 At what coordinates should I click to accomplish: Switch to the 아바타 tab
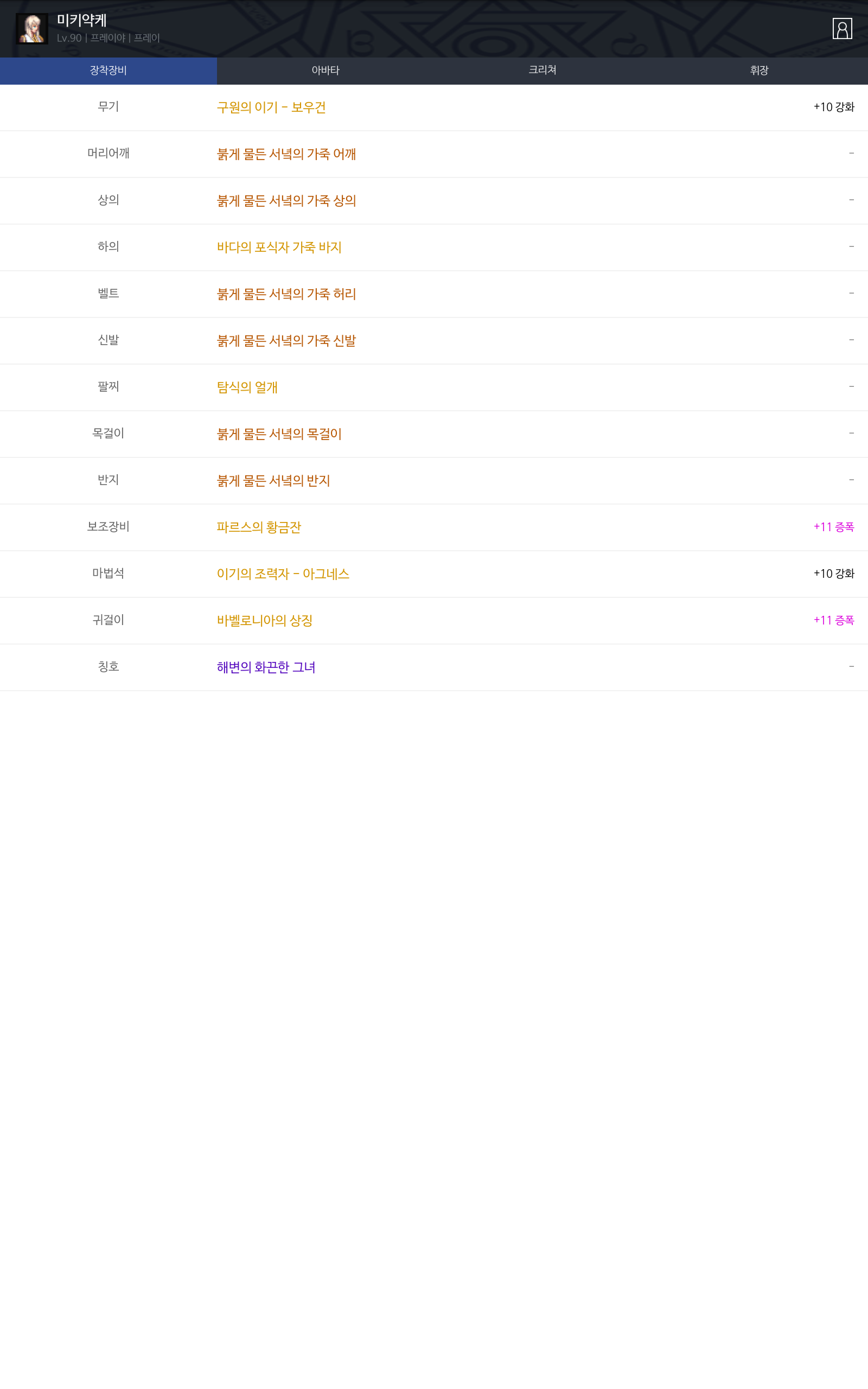[325, 71]
